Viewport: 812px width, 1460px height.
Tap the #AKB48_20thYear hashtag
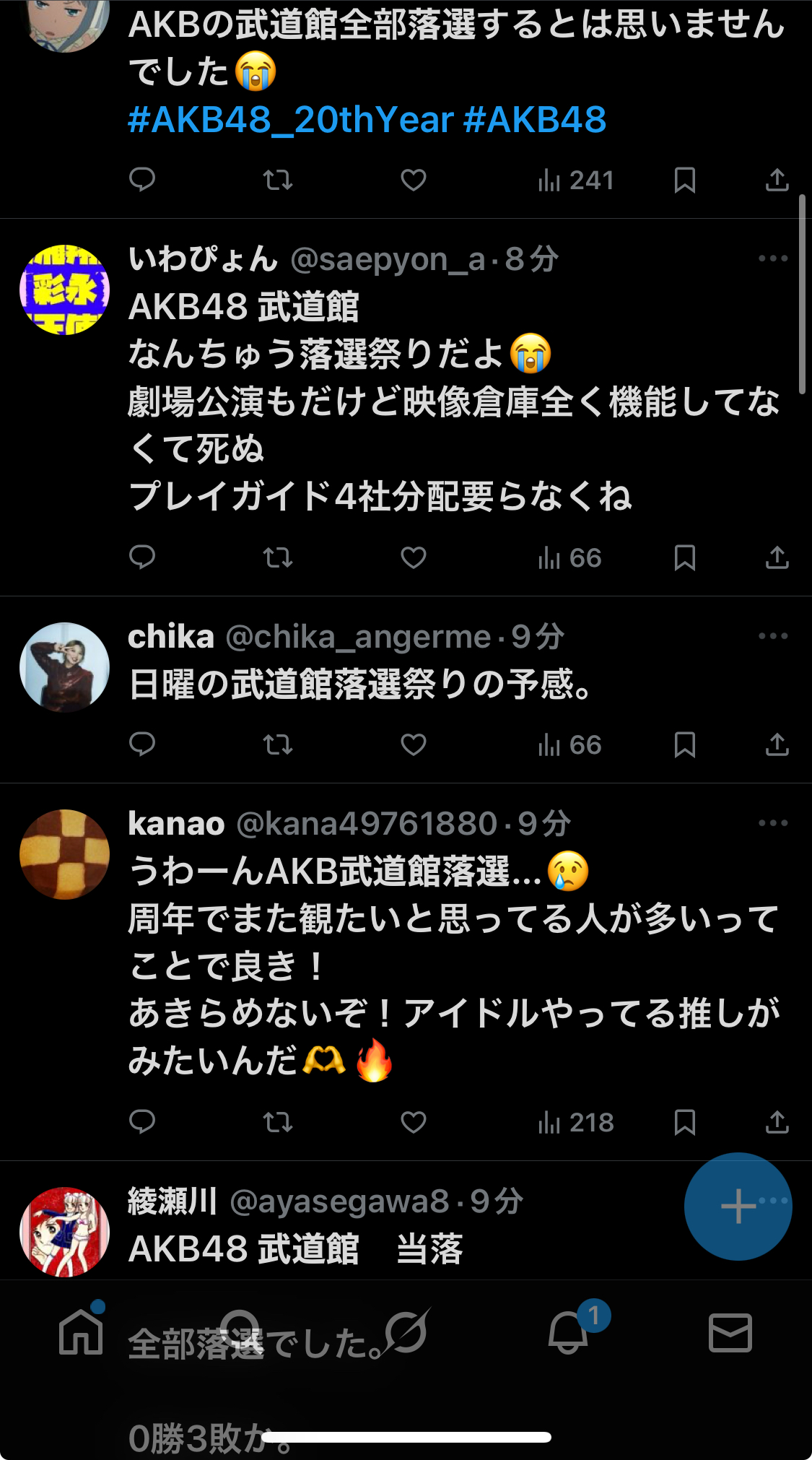(x=291, y=120)
